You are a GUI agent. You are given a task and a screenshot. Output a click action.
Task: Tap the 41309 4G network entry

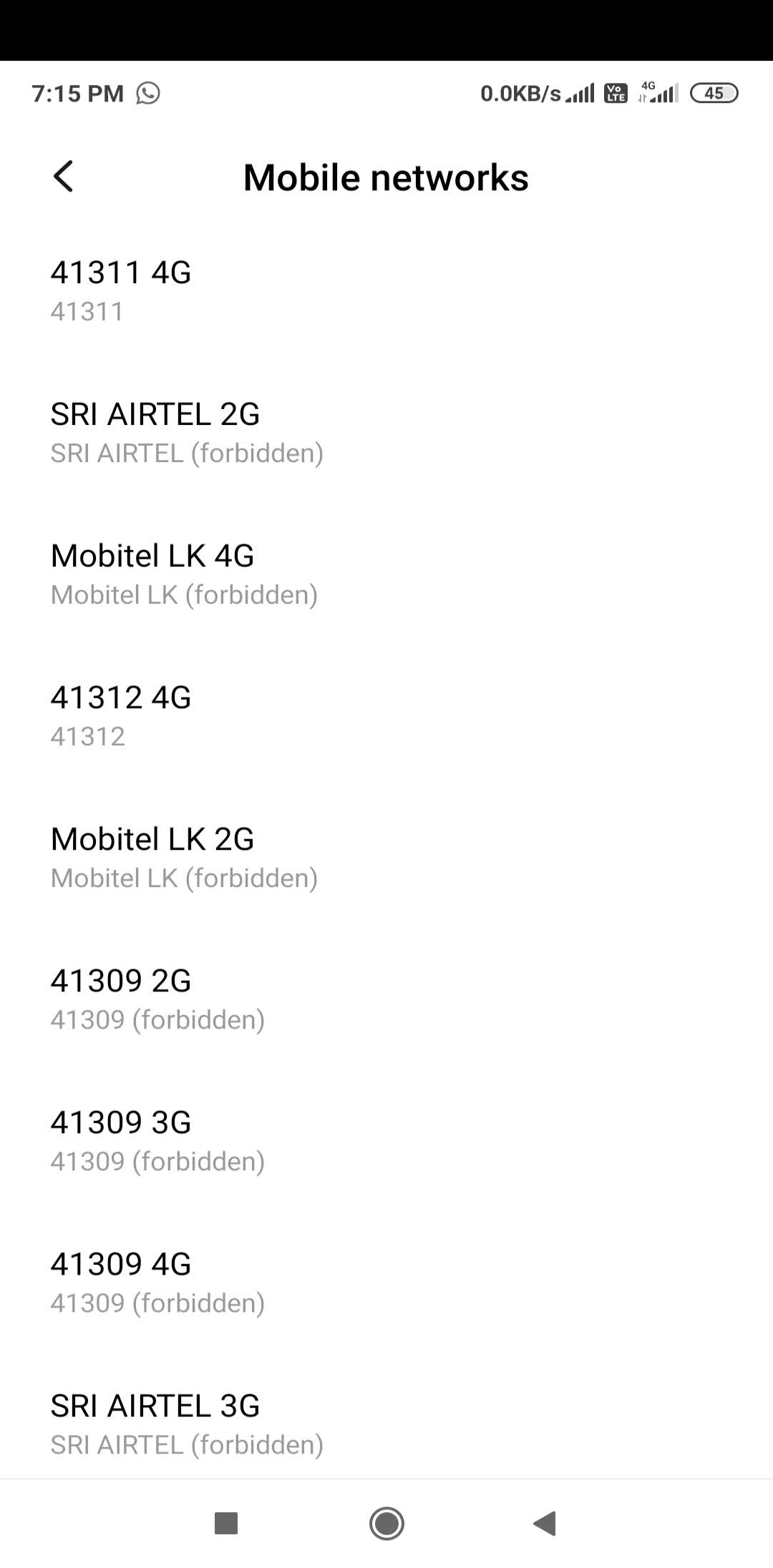pos(386,1282)
